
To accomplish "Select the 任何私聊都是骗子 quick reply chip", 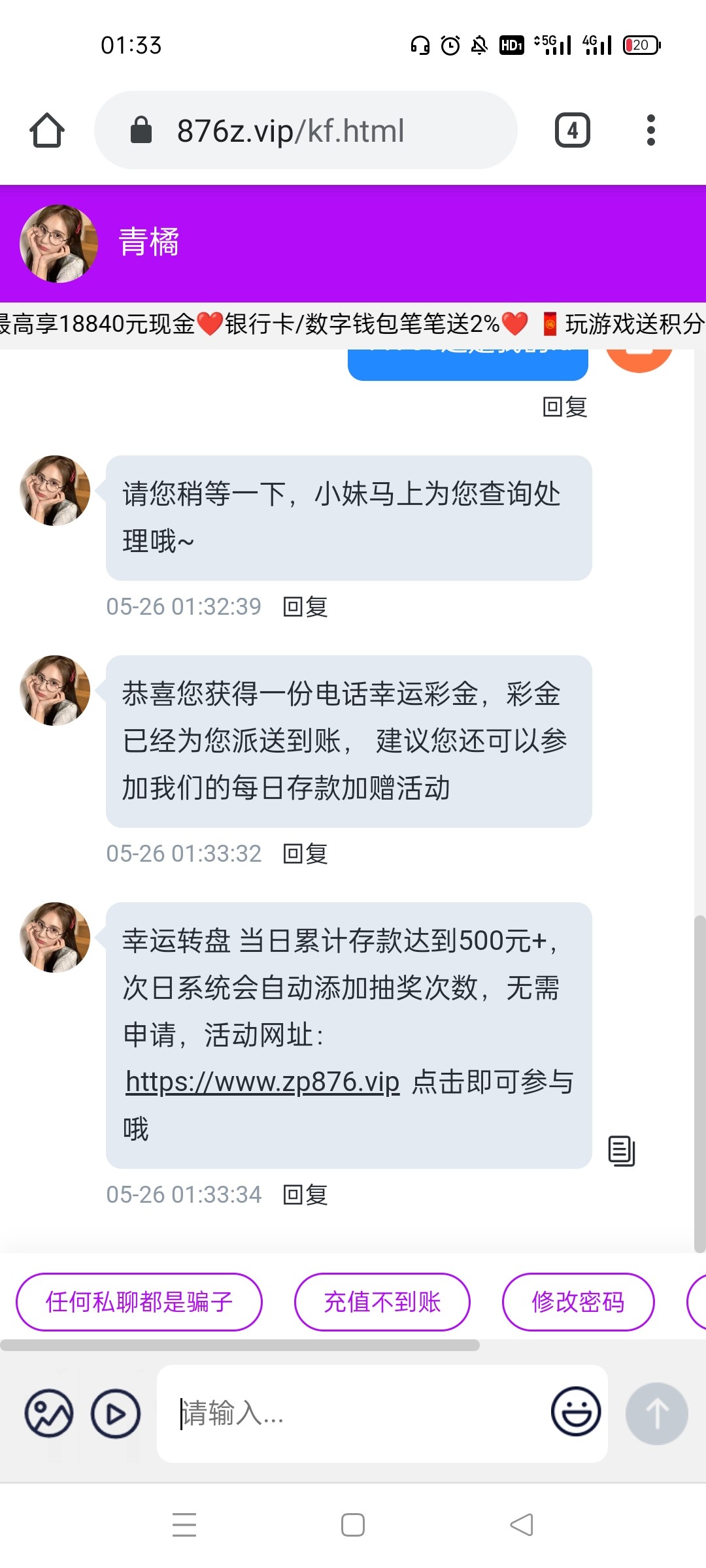I will (139, 1302).
